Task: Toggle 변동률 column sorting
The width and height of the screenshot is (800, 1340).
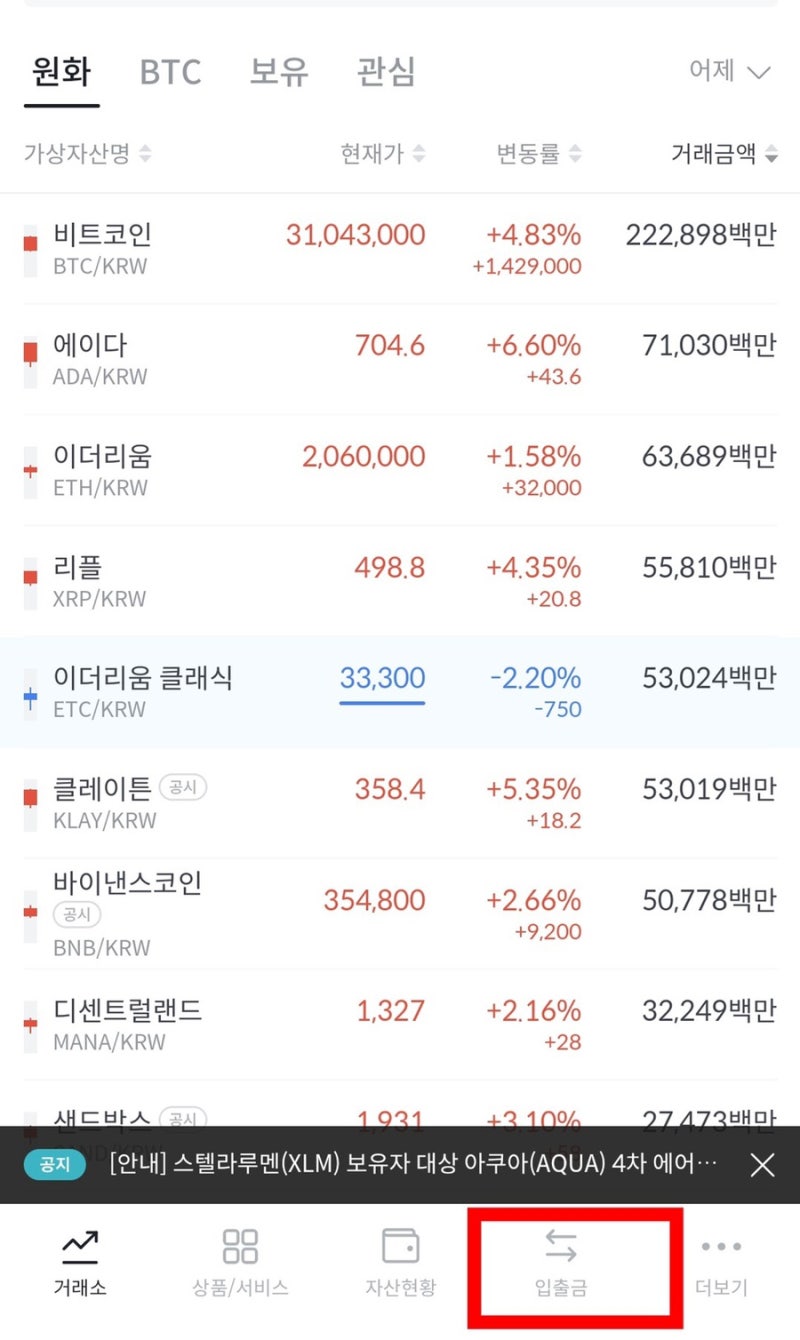Action: coord(575,154)
